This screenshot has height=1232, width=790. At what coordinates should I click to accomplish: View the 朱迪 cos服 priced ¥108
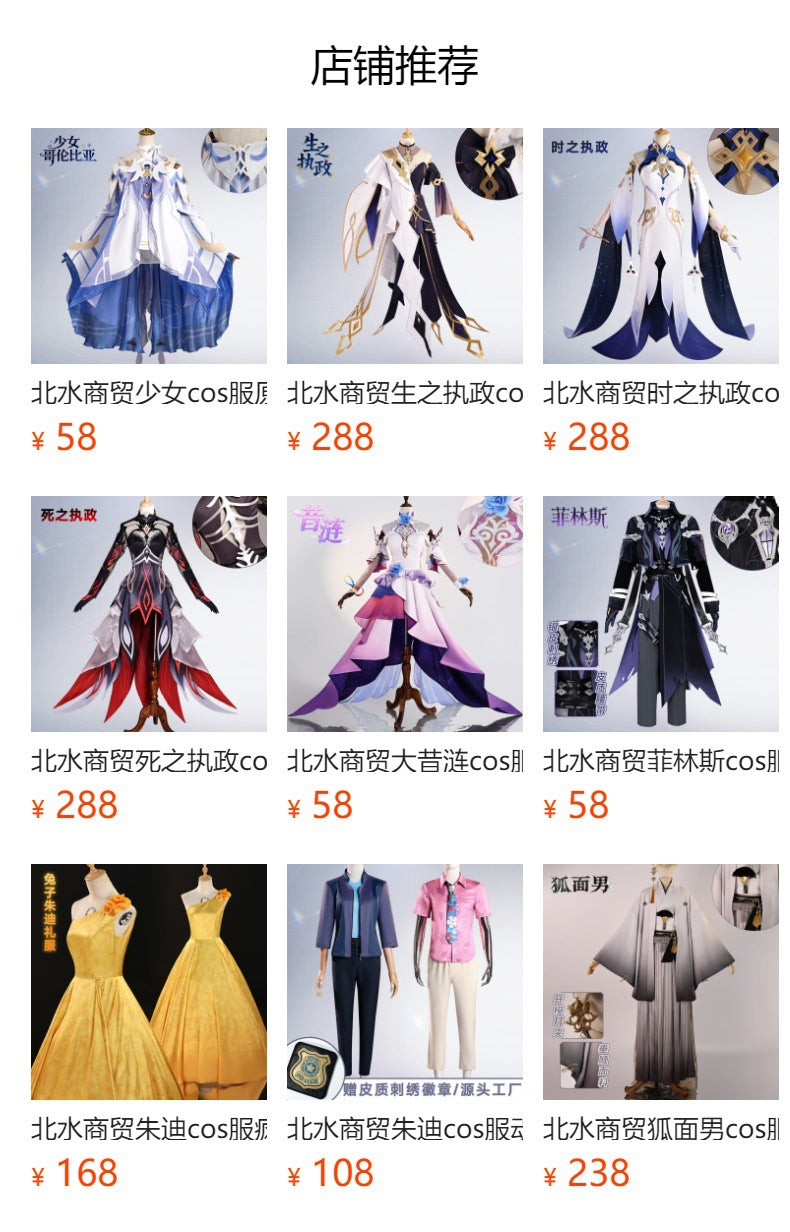405,982
